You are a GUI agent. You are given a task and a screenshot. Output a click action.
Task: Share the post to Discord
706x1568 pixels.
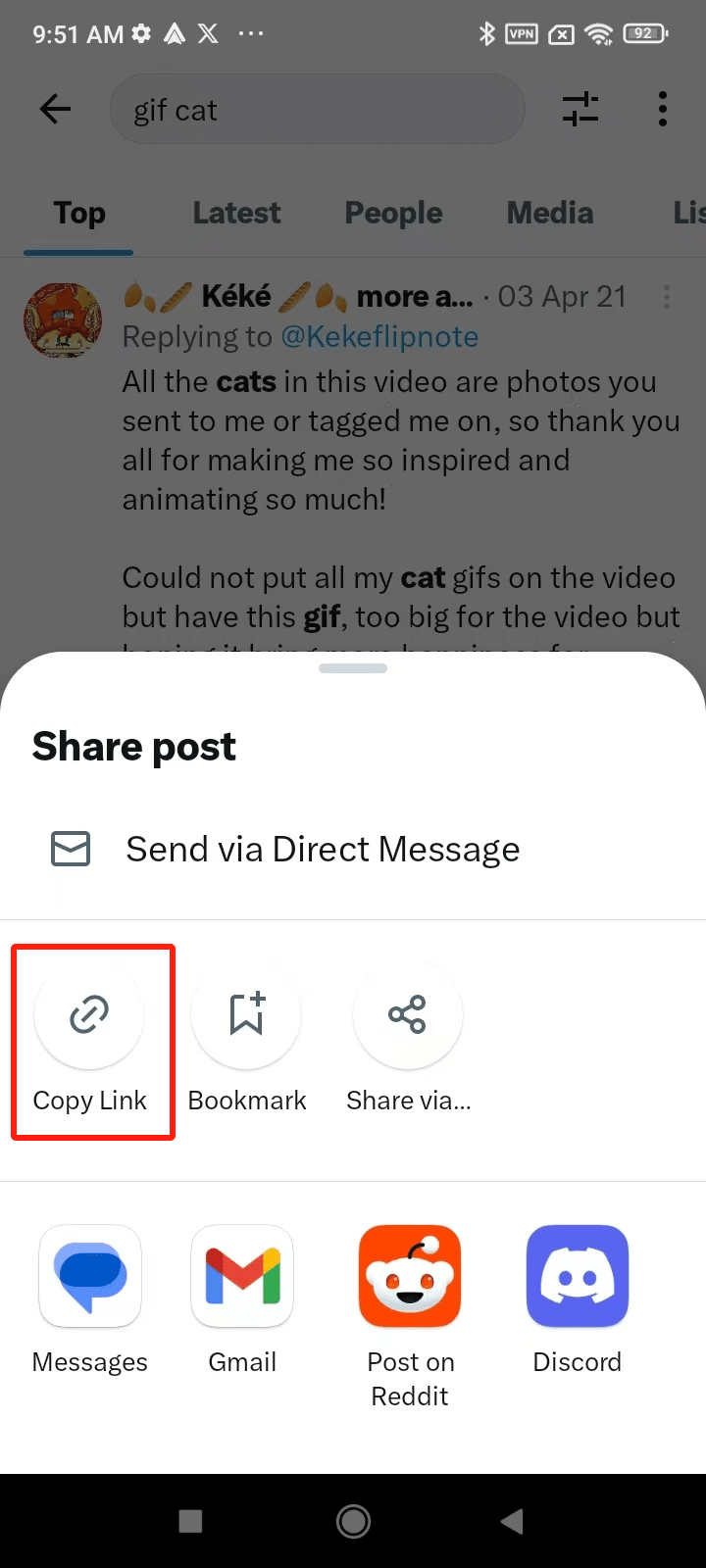577,1276
